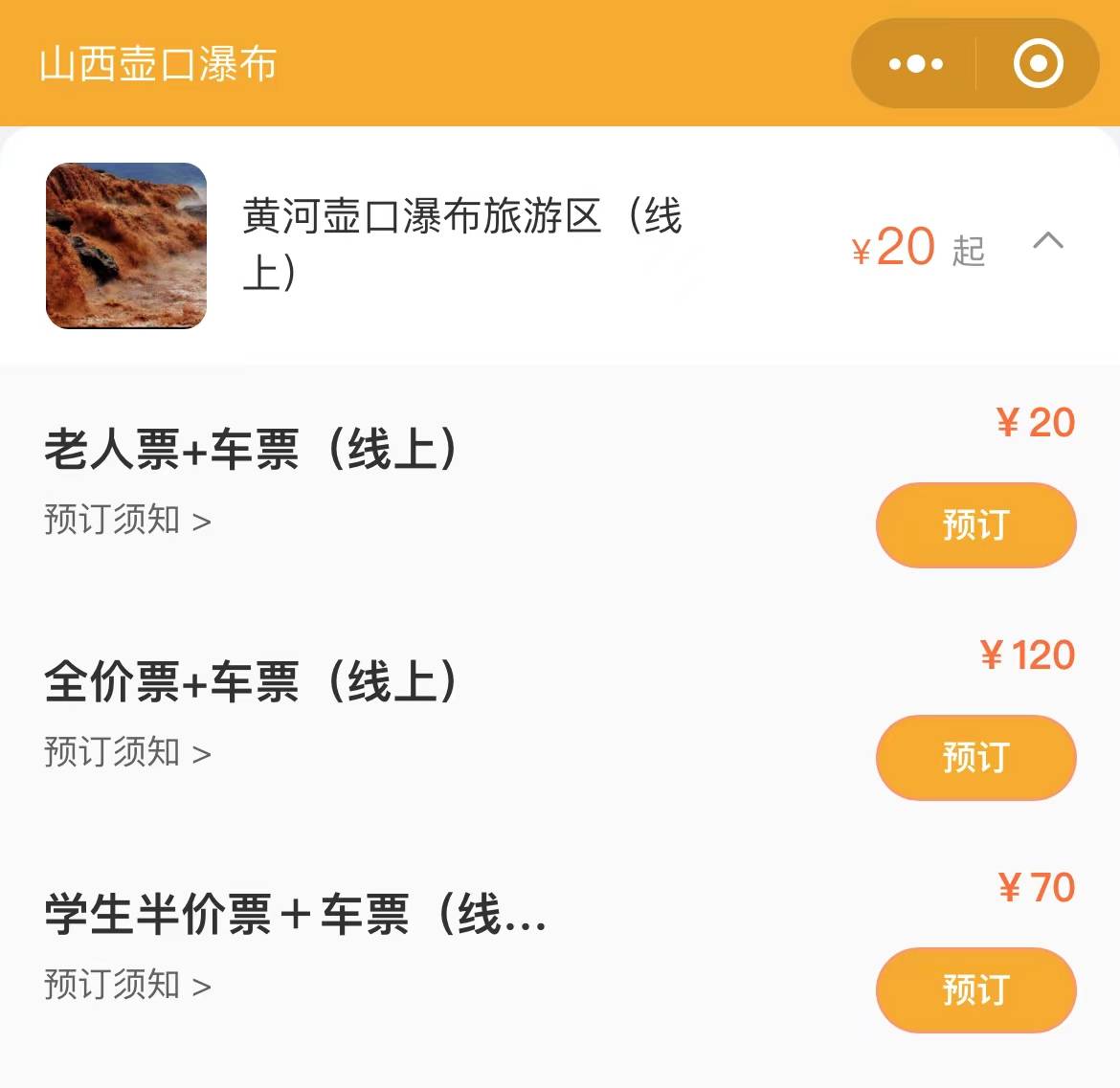Close the mini program with the circle icon
This screenshot has width=1120, height=1088.
pos(1038,64)
